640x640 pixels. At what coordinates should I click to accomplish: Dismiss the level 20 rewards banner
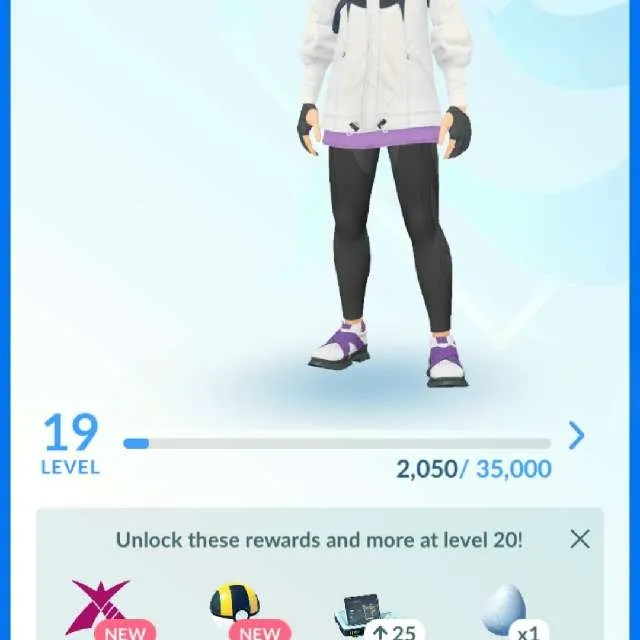[580, 539]
